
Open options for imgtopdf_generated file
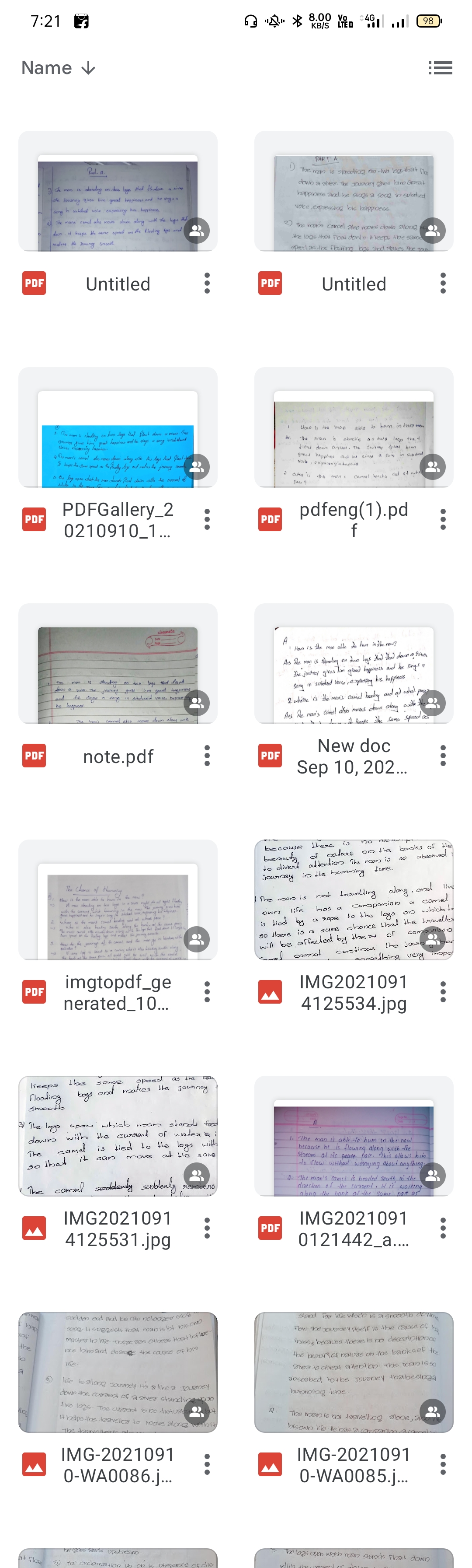pyautogui.click(x=207, y=992)
